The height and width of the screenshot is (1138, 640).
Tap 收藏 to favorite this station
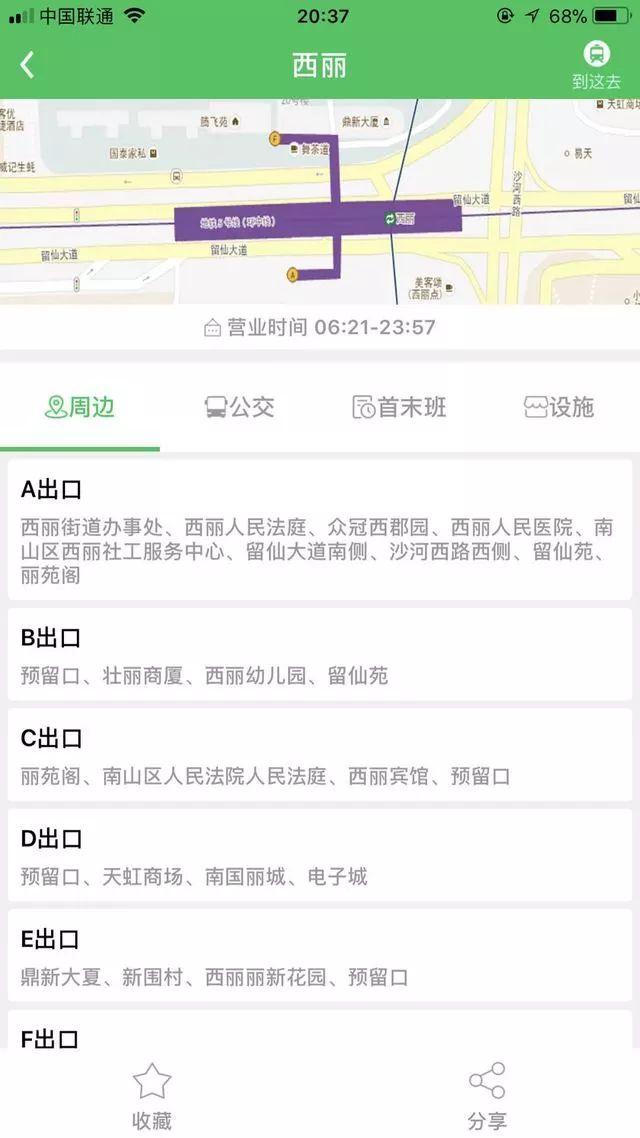pyautogui.click(x=152, y=1097)
